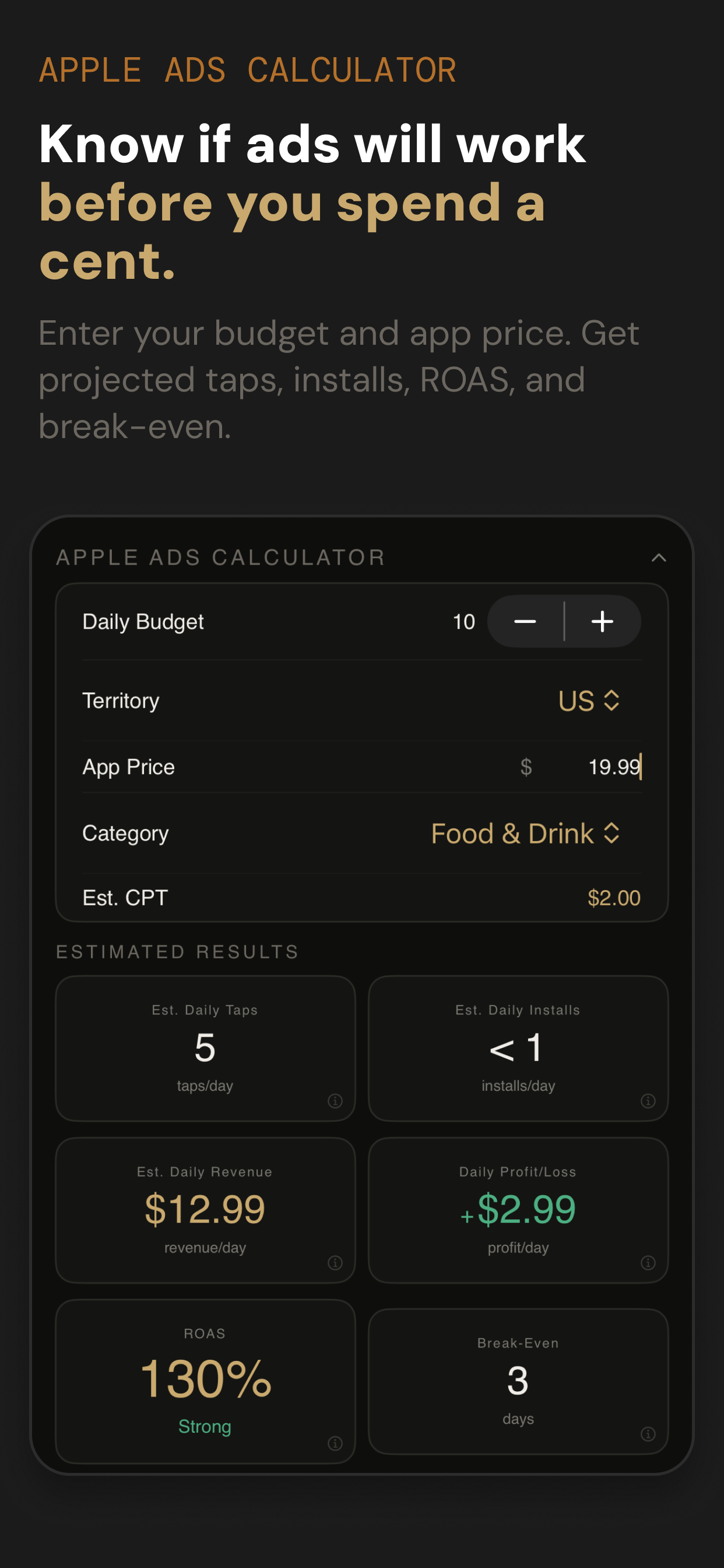Increase Daily Budget using the plus button
The image size is (724, 1568).
(602, 621)
